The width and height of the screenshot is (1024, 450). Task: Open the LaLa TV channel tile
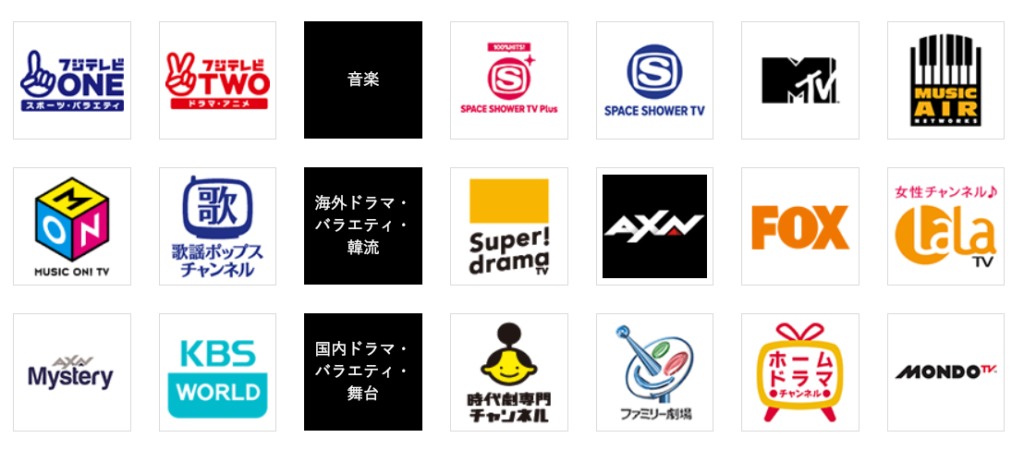click(945, 226)
